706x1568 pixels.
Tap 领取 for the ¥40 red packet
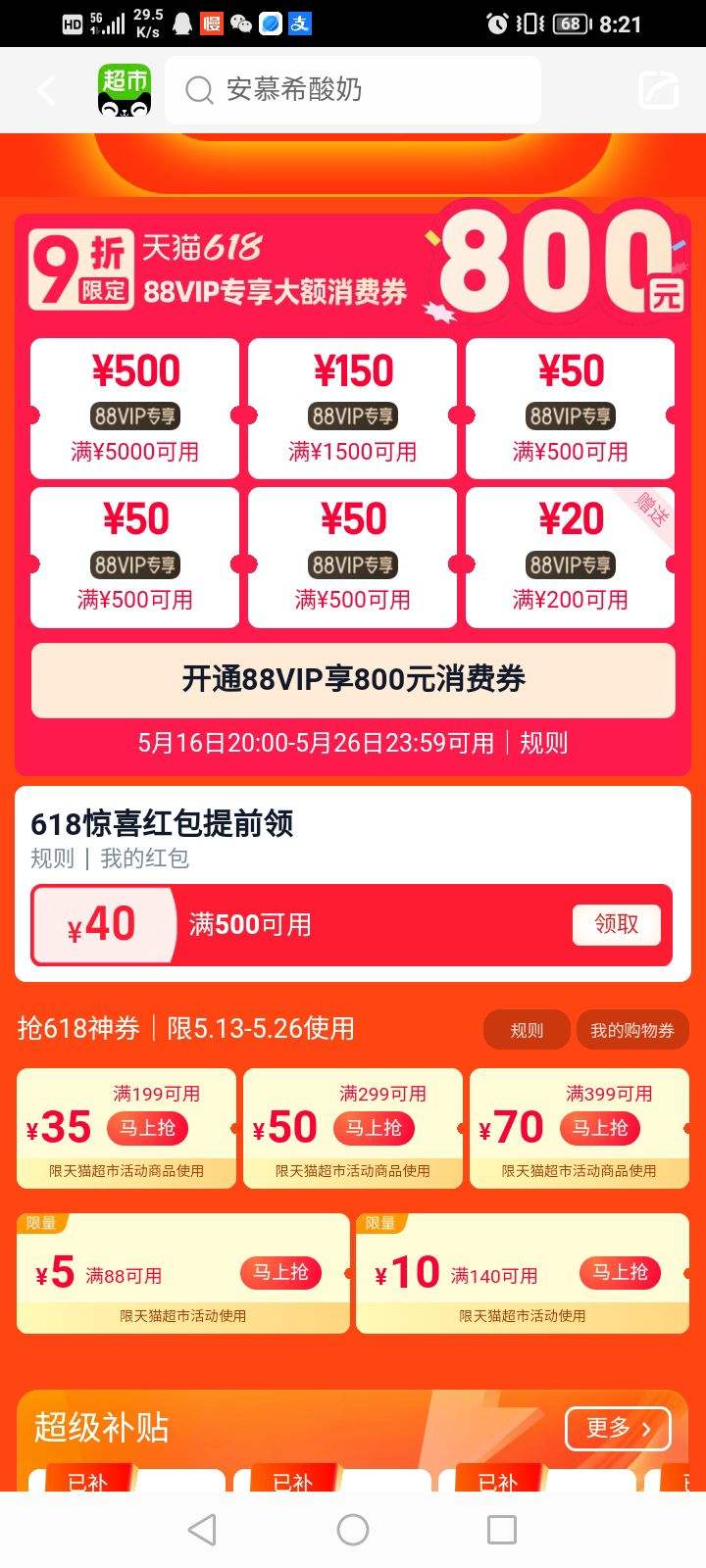(x=616, y=924)
